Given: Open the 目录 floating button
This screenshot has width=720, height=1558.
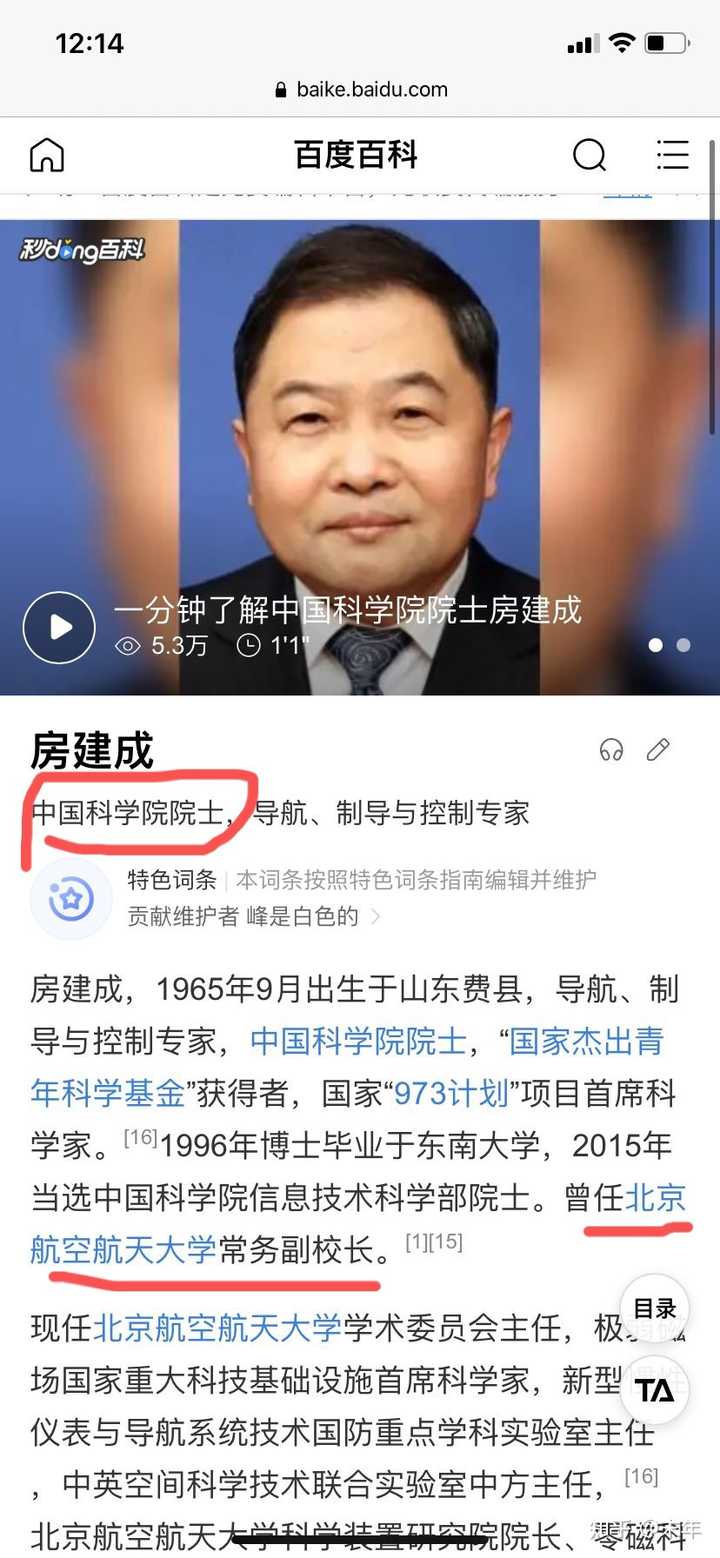Looking at the screenshot, I should pyautogui.click(x=654, y=1308).
